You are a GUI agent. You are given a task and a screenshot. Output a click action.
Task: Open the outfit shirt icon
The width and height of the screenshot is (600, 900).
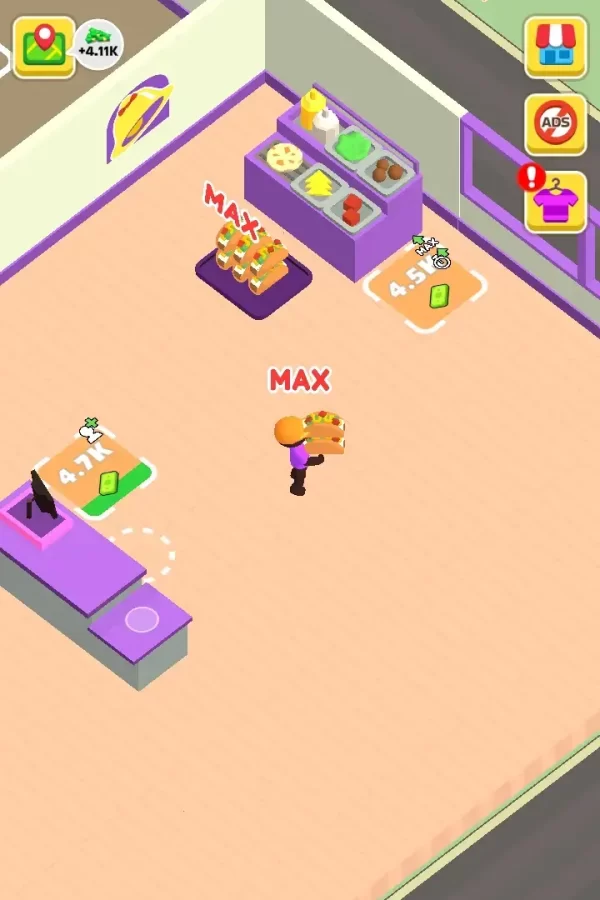[556, 201]
